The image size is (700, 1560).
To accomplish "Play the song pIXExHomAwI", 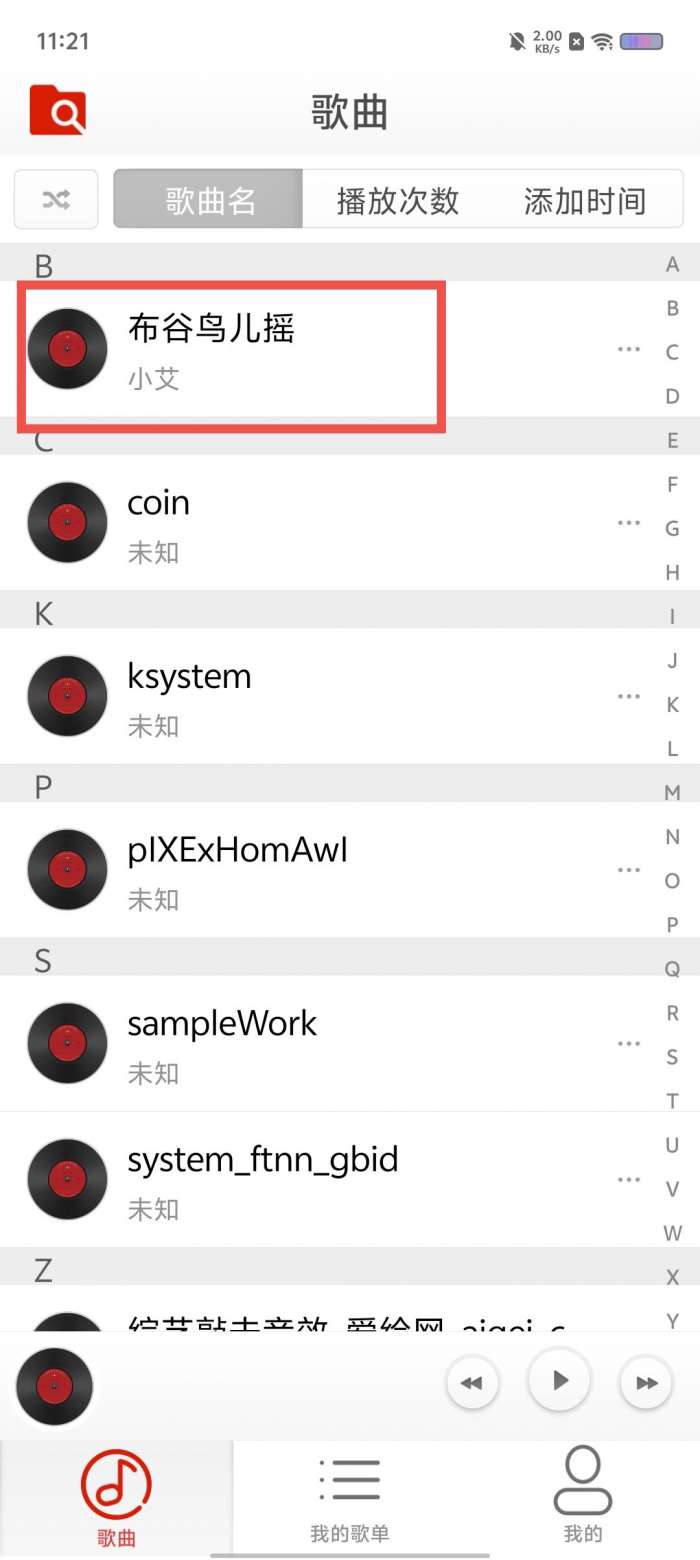I will pyautogui.click(x=300, y=870).
